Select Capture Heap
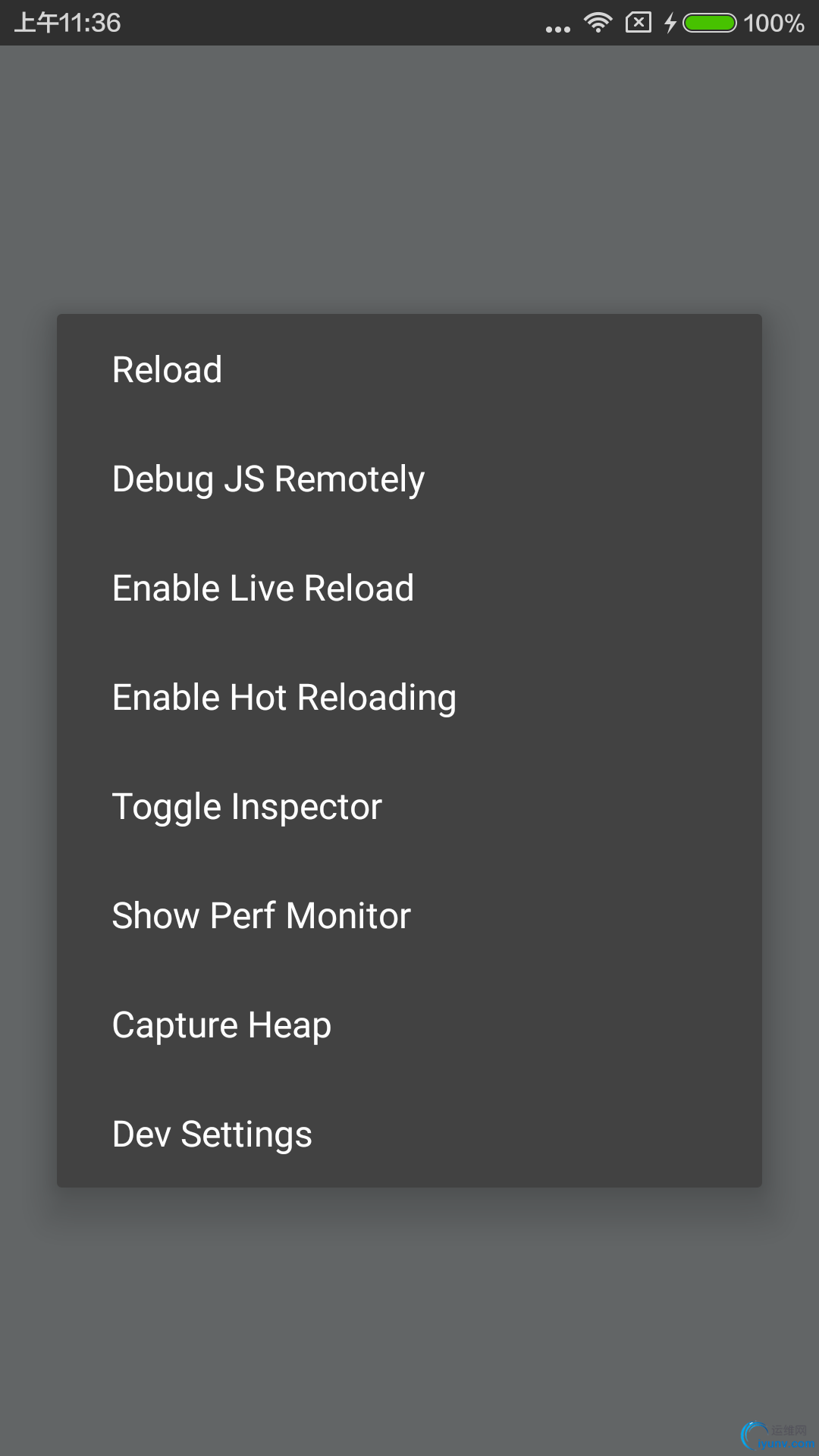The image size is (819, 1456). click(x=221, y=1025)
